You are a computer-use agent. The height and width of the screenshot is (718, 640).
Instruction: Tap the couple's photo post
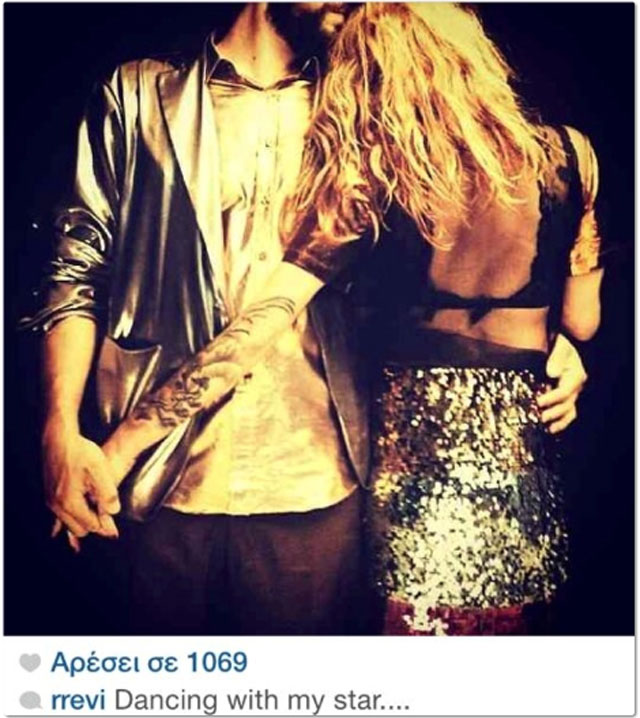320,318
